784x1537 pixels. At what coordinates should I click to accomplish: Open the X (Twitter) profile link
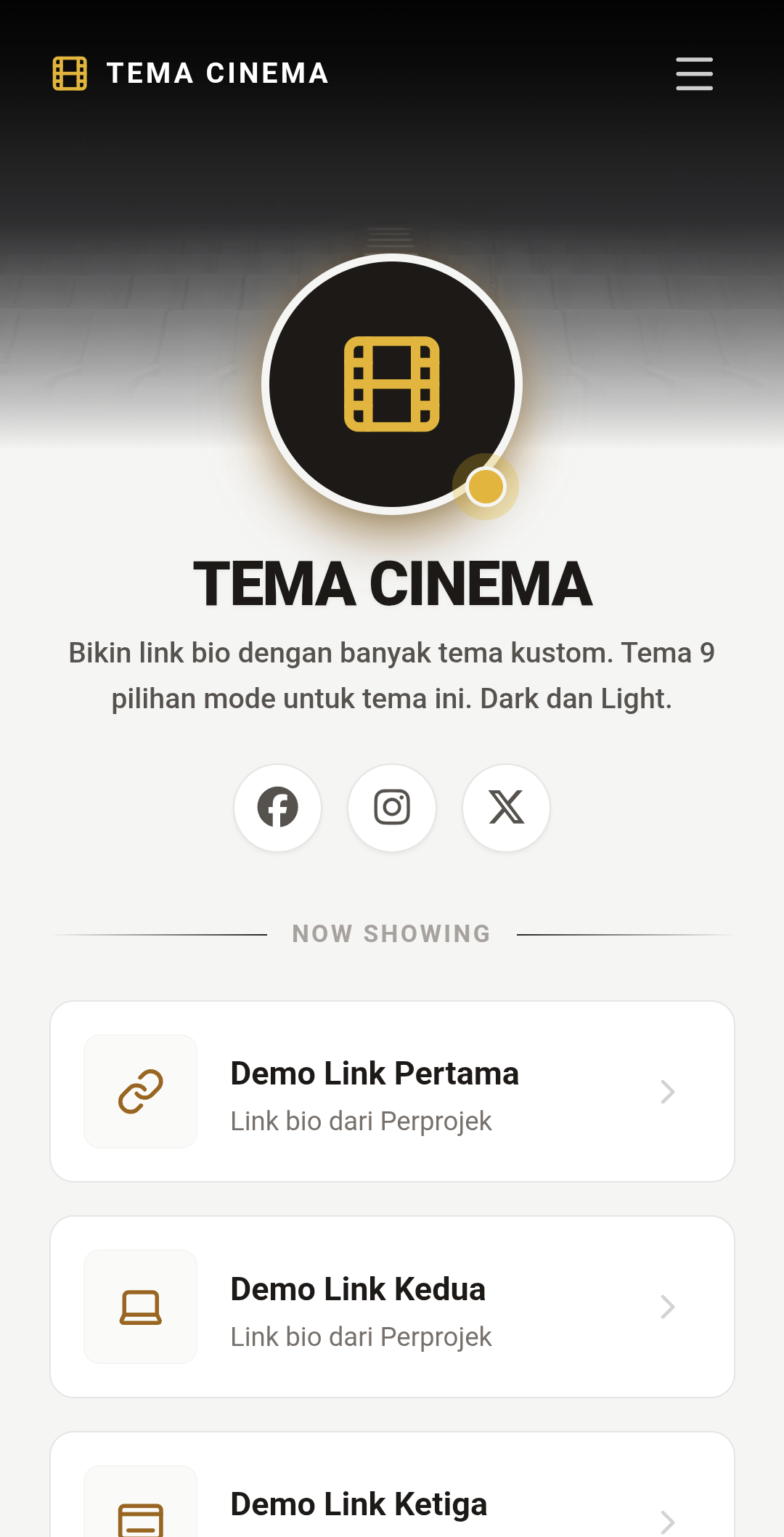pyautogui.click(x=506, y=807)
